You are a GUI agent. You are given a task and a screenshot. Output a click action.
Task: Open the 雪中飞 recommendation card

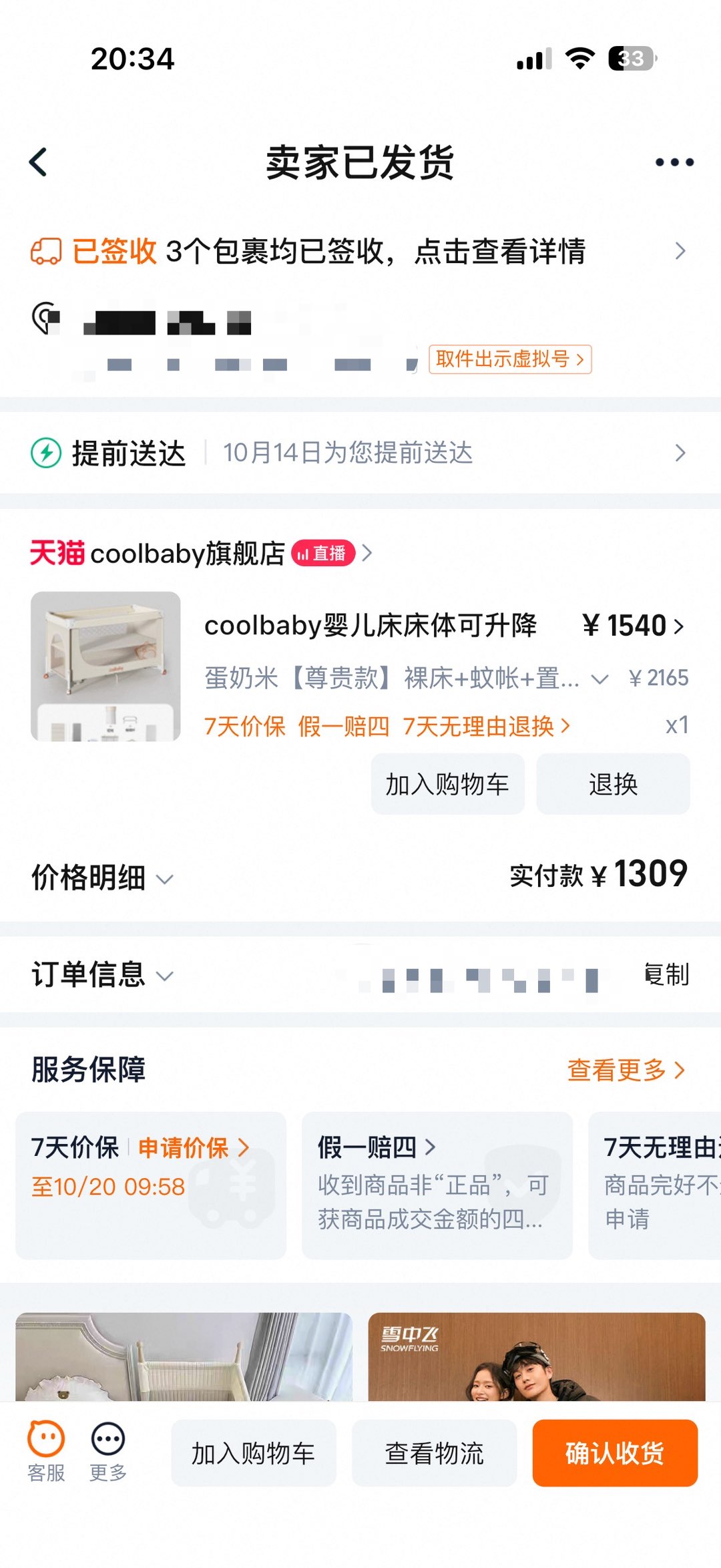536,1357
